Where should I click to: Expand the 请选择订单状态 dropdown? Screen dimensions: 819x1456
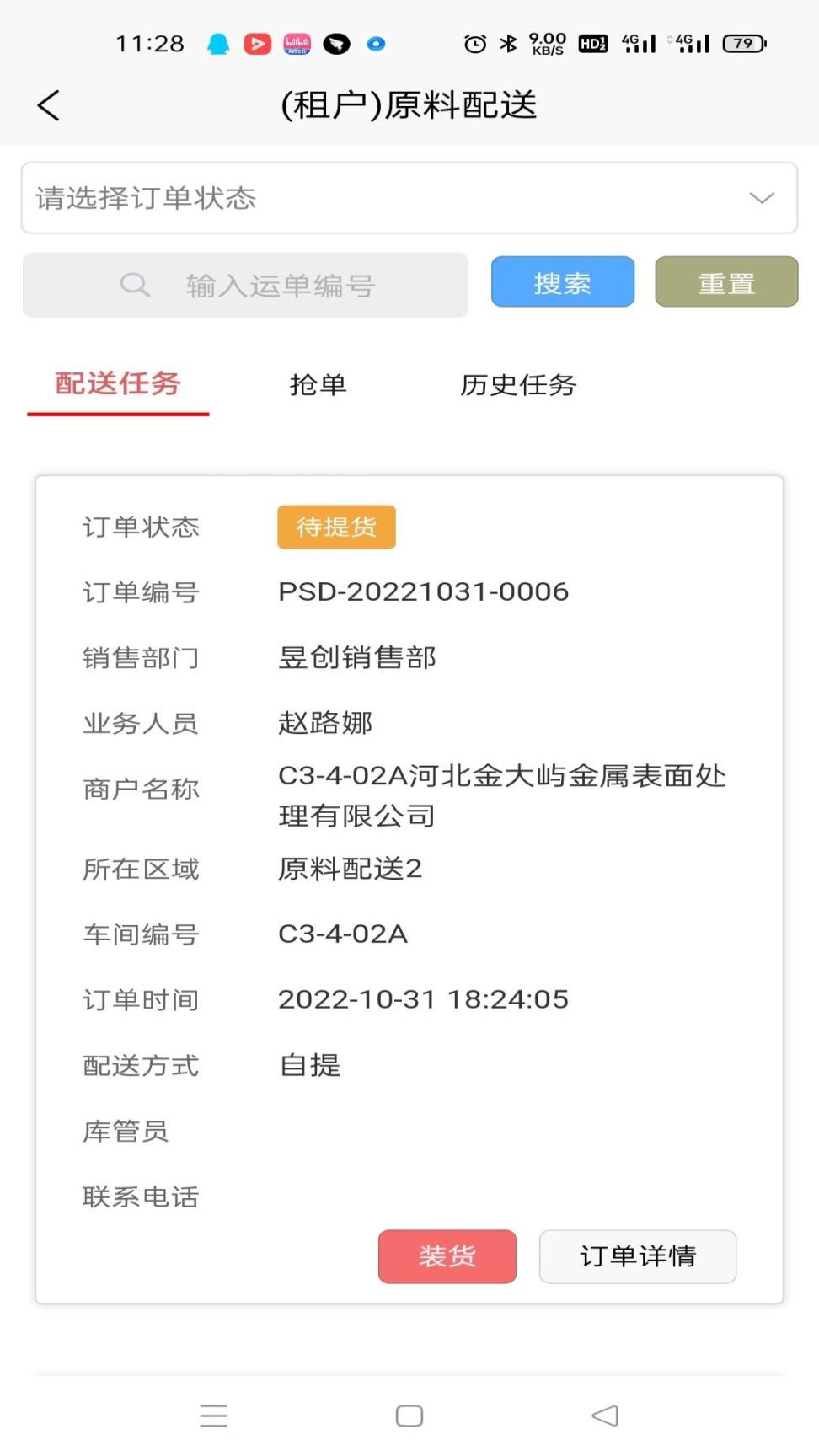point(409,198)
